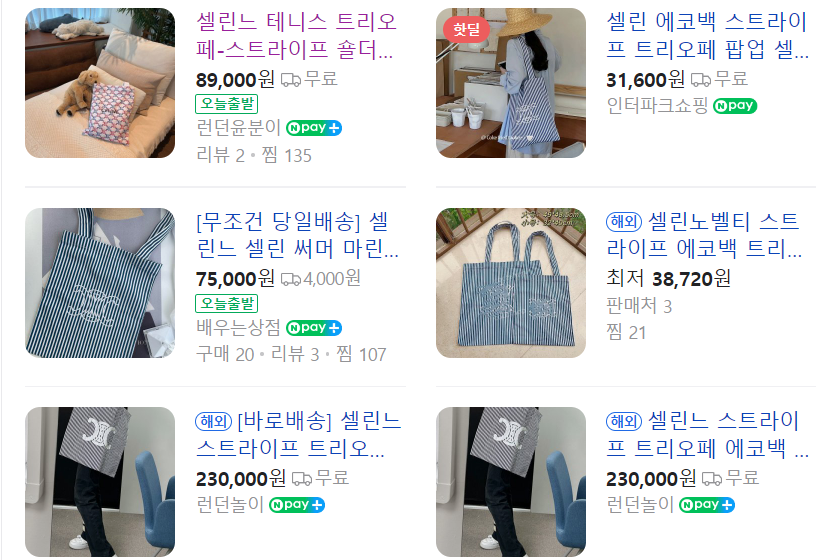
Task: Tap the tennis trio pouch product image
Action: click(x=100, y=83)
